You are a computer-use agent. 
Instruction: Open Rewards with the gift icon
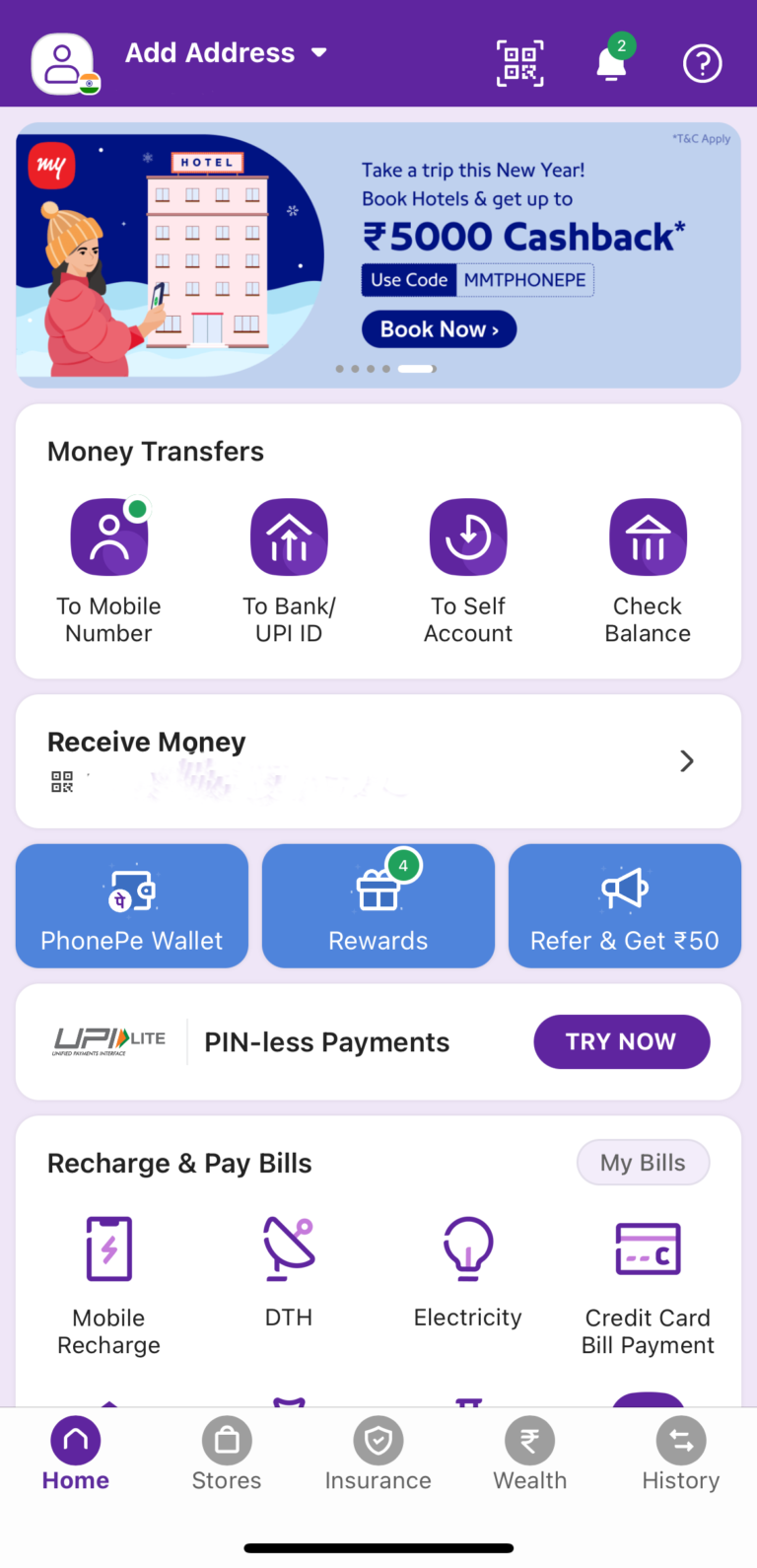coord(378,905)
